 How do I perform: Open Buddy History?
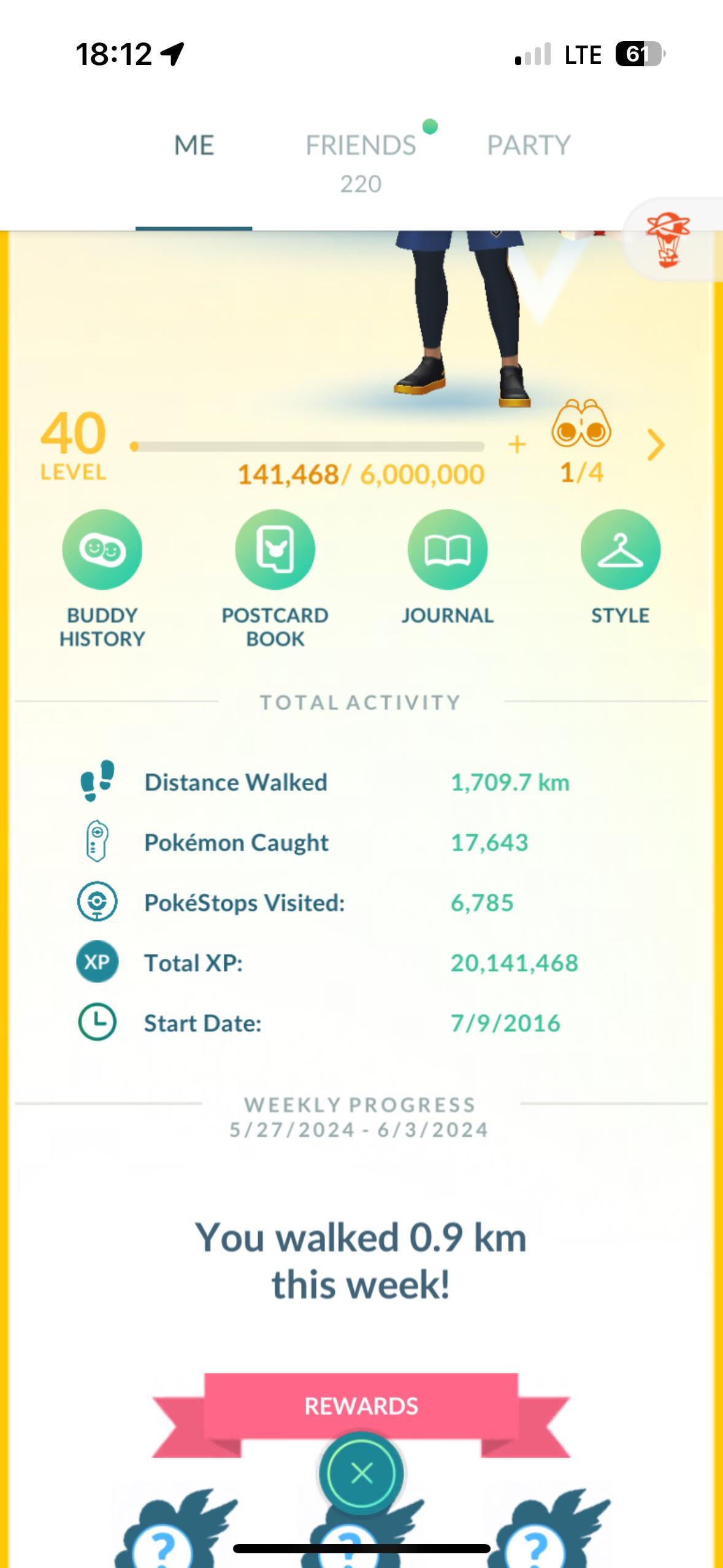pos(102,550)
